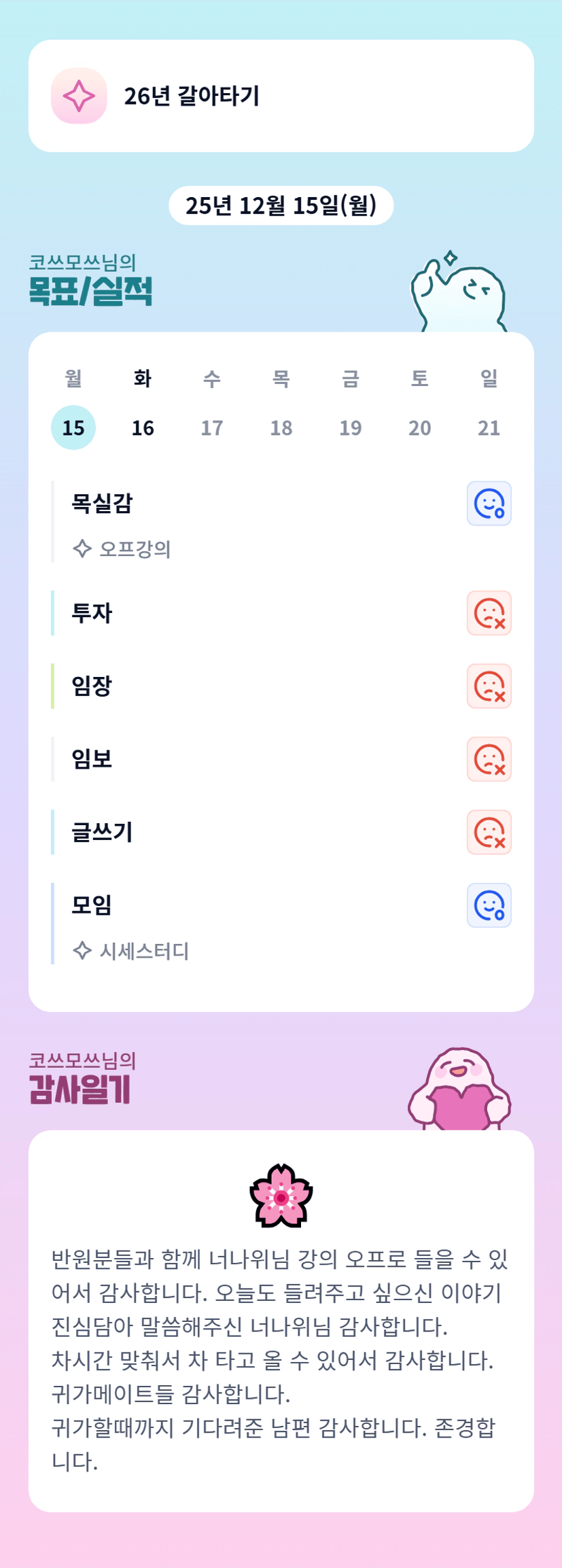Open the 26년 갈아타기 card

[281, 96]
